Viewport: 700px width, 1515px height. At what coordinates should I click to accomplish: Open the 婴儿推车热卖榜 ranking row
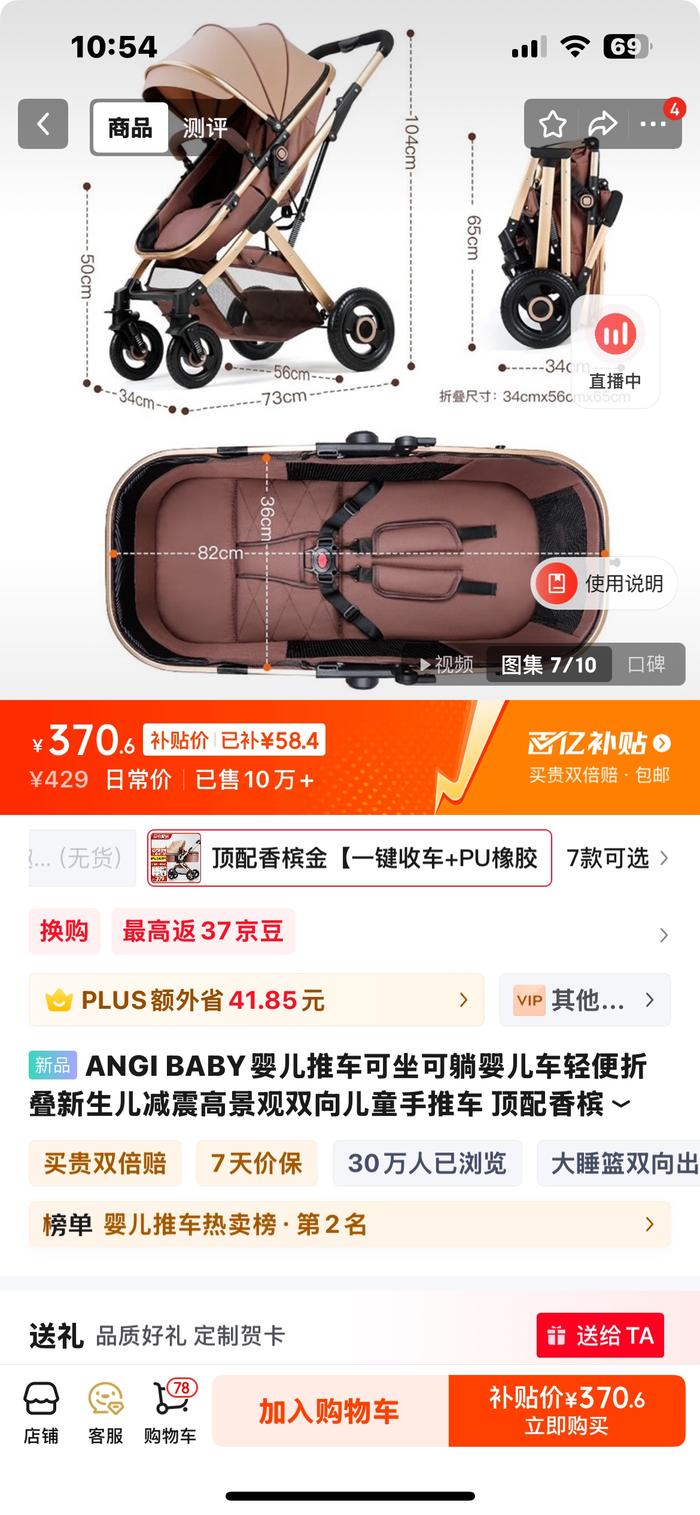(350, 1224)
